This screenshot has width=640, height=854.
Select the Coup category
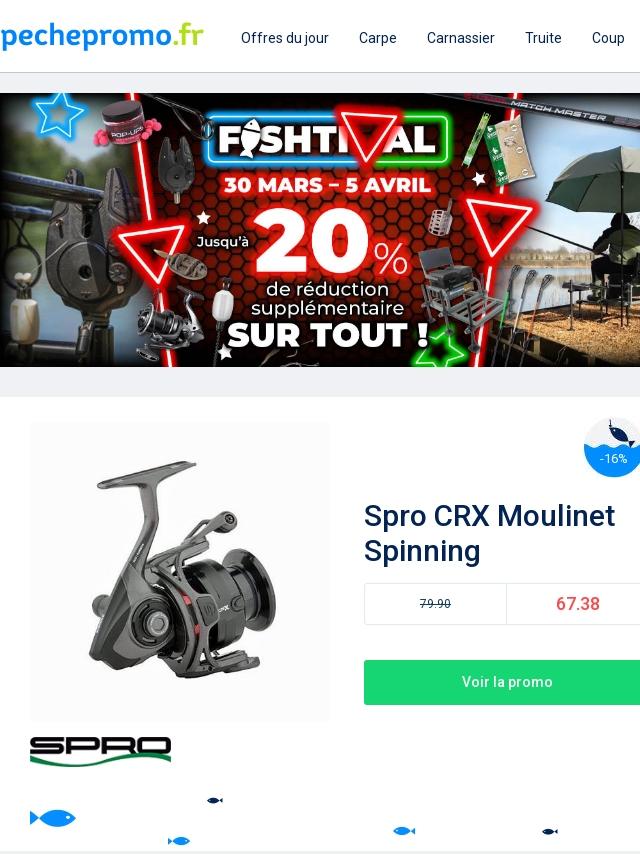click(608, 38)
